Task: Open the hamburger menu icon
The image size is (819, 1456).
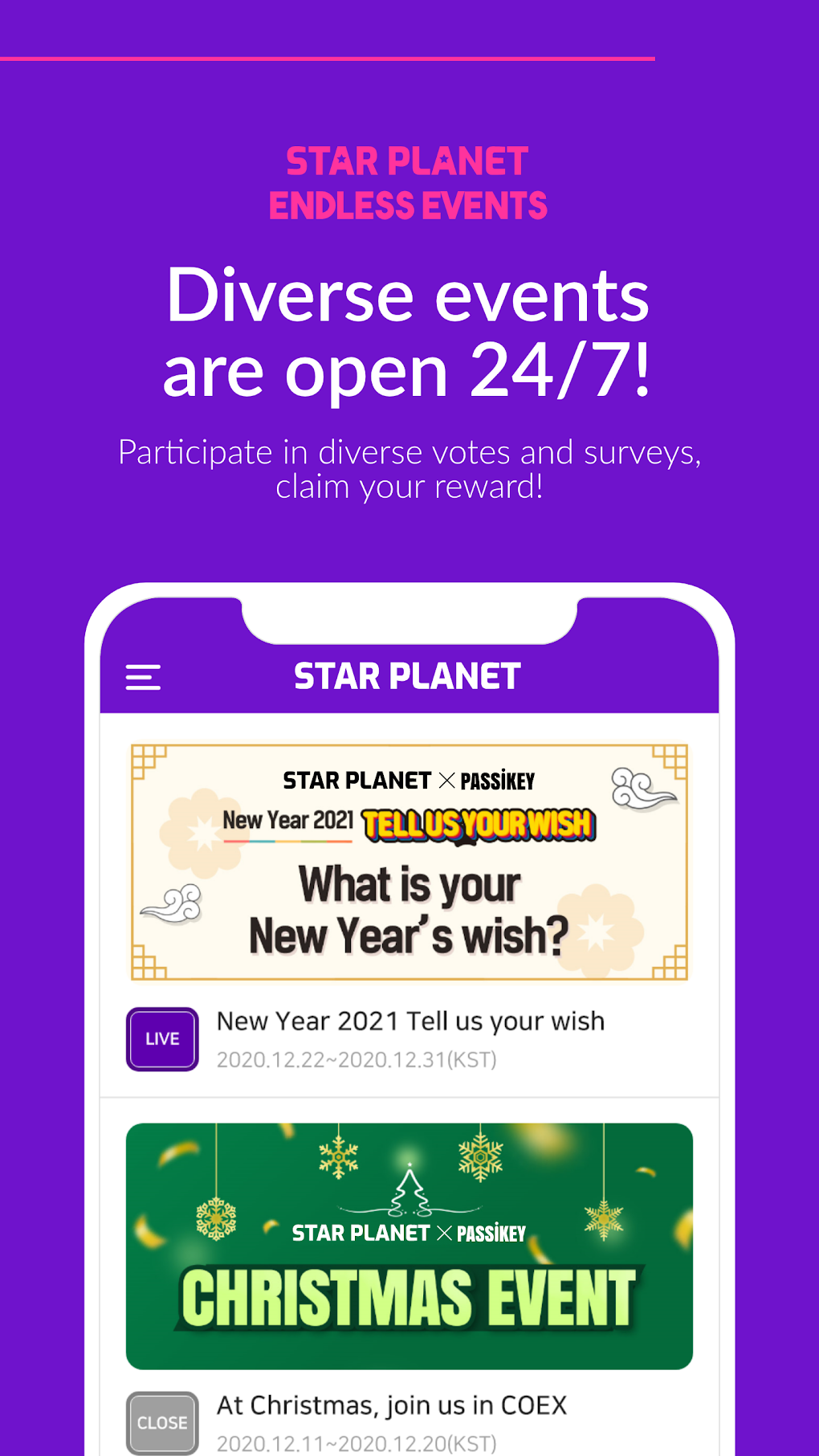Action: click(x=144, y=677)
